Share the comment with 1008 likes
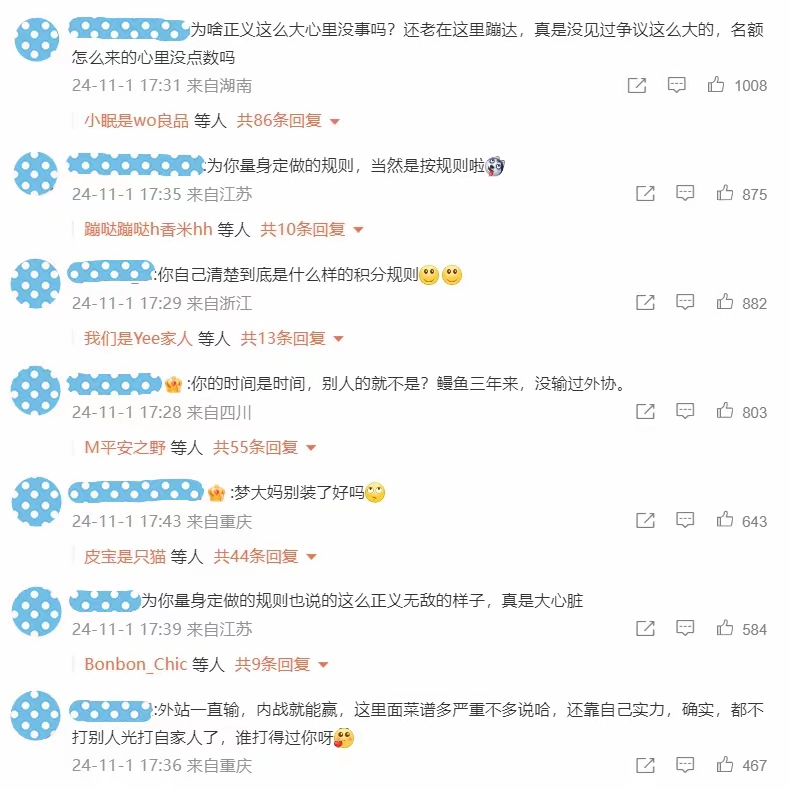This screenshot has height=790, width=790. (637, 85)
